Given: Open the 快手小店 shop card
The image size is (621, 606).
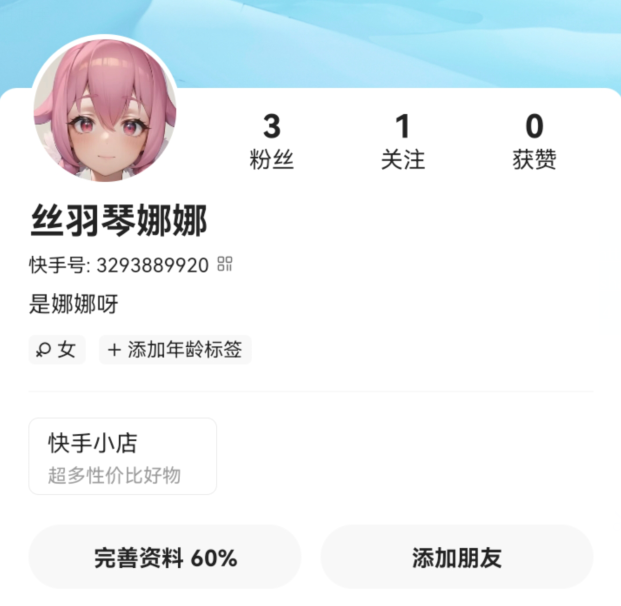Looking at the screenshot, I should pyautogui.click(x=122, y=456).
